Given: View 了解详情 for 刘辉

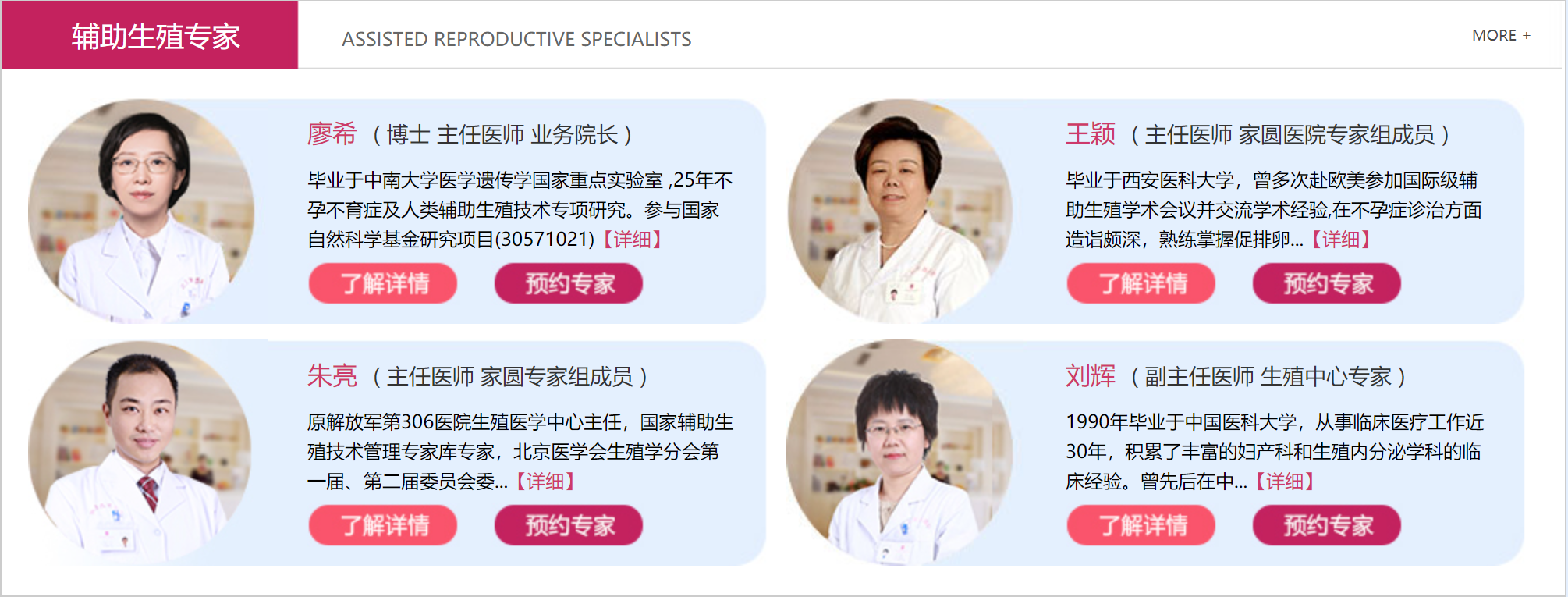Looking at the screenshot, I should 1141,525.
